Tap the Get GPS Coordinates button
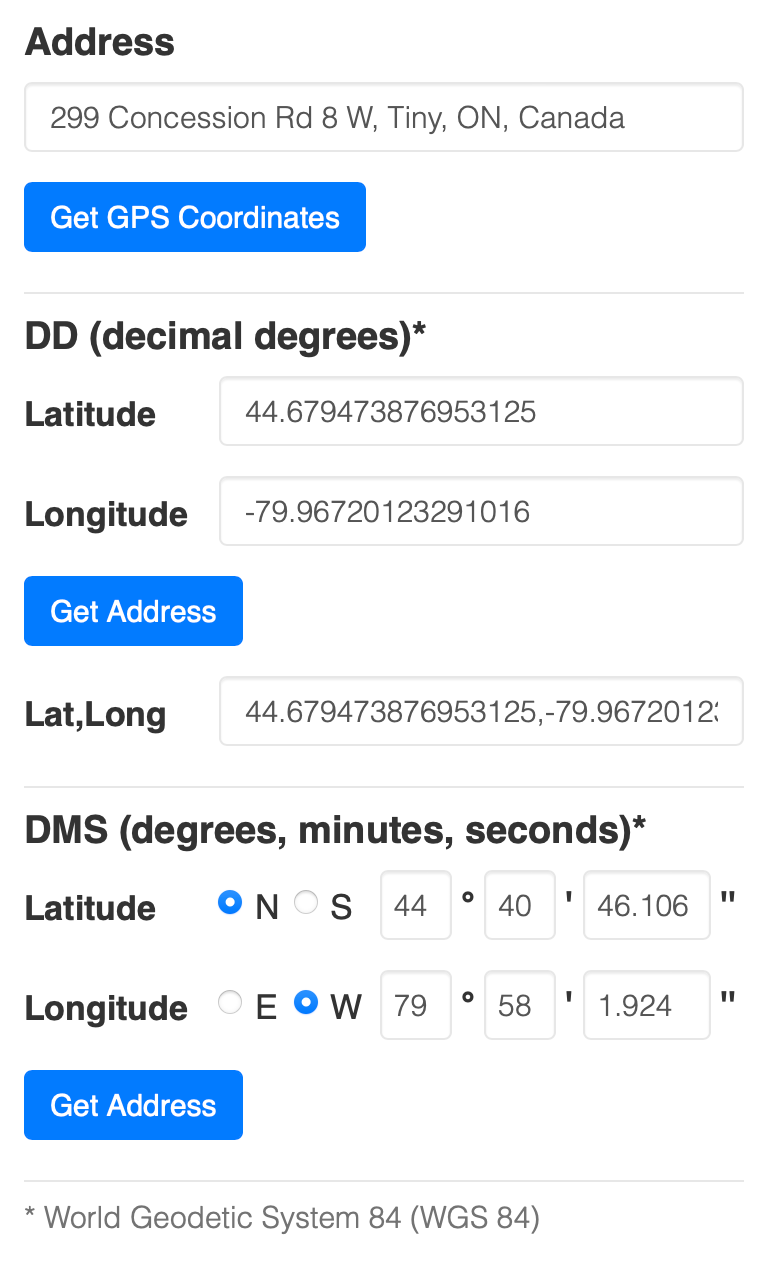778x1270 pixels. (x=195, y=217)
